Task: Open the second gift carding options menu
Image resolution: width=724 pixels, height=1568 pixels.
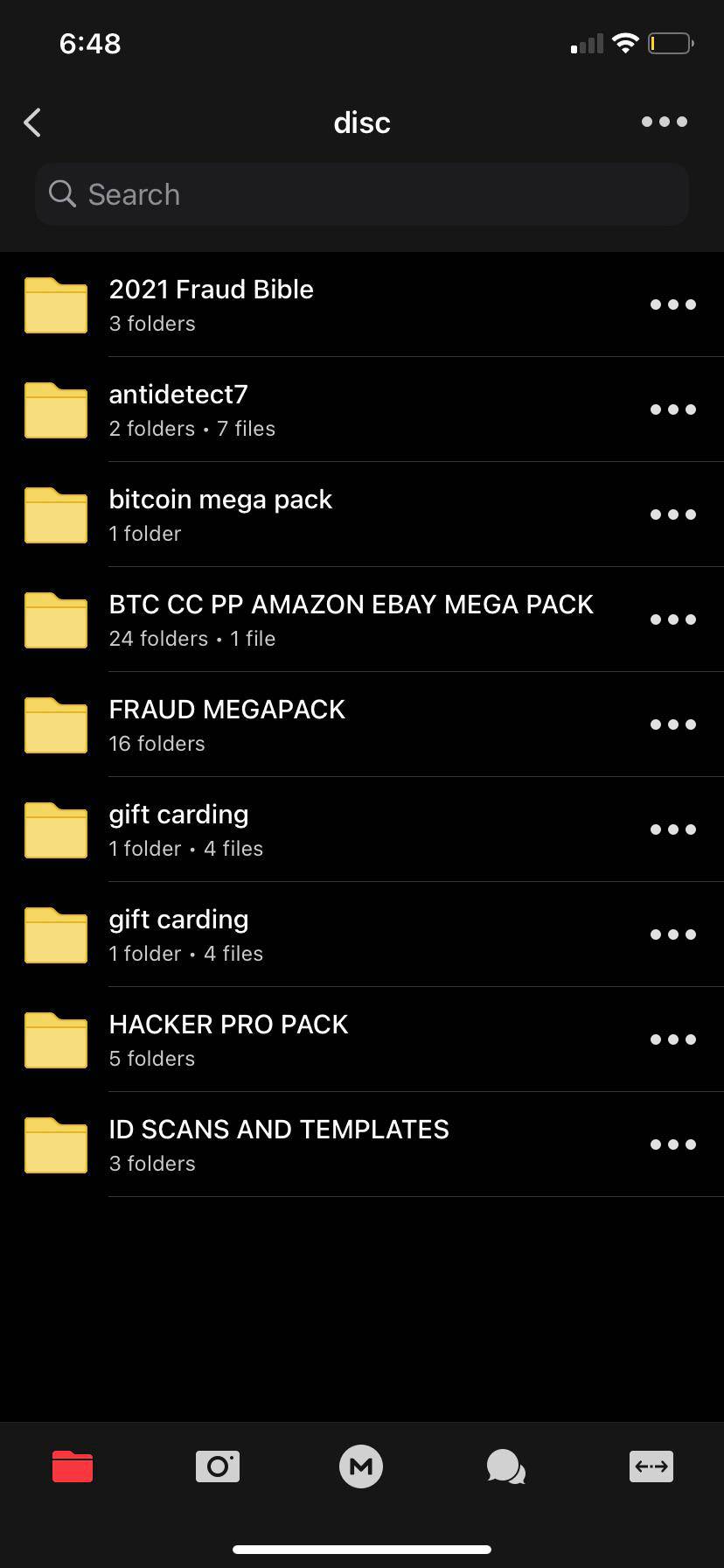Action: 672,934
